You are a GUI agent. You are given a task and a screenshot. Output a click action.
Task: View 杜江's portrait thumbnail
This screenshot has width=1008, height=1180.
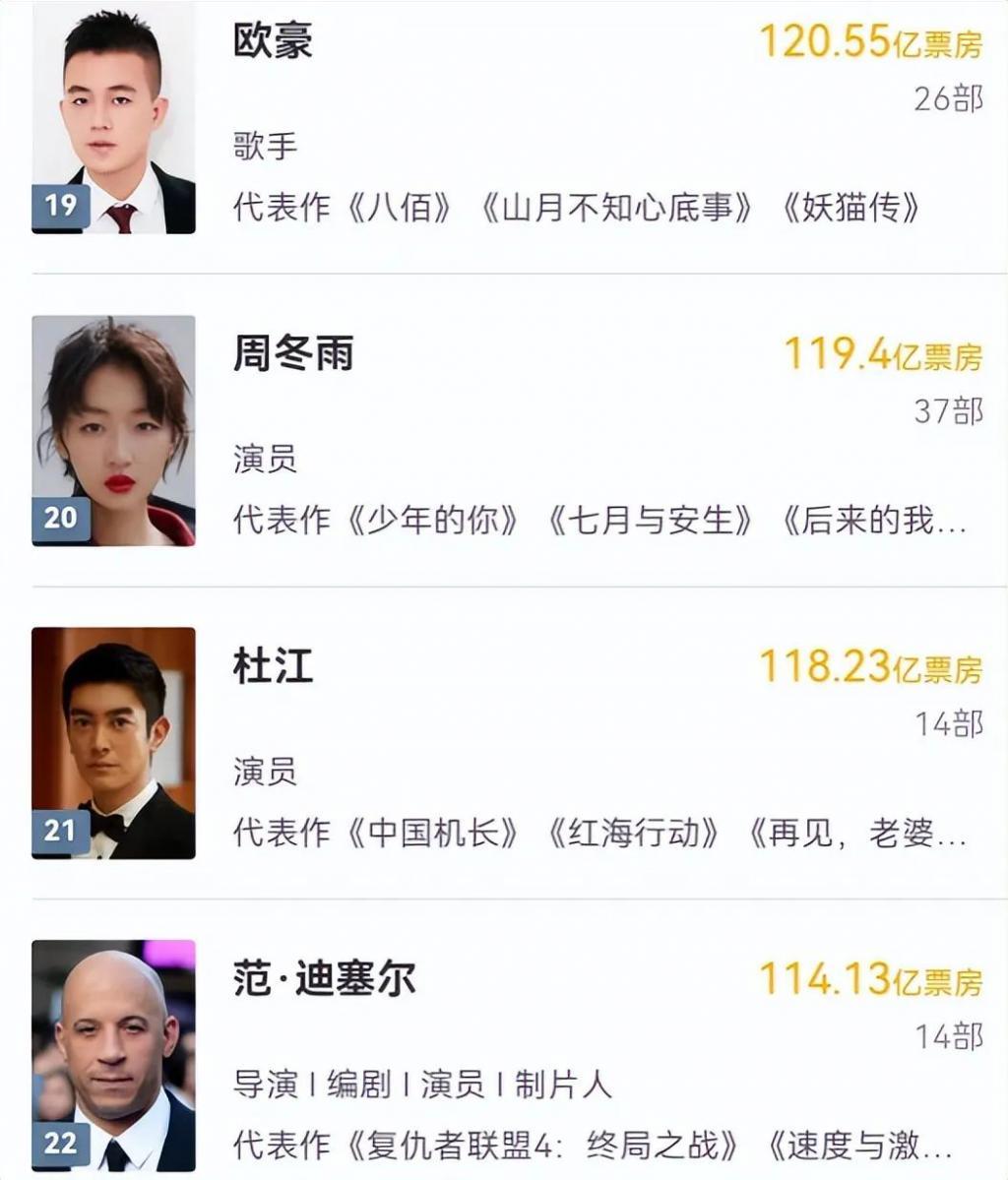112,741
